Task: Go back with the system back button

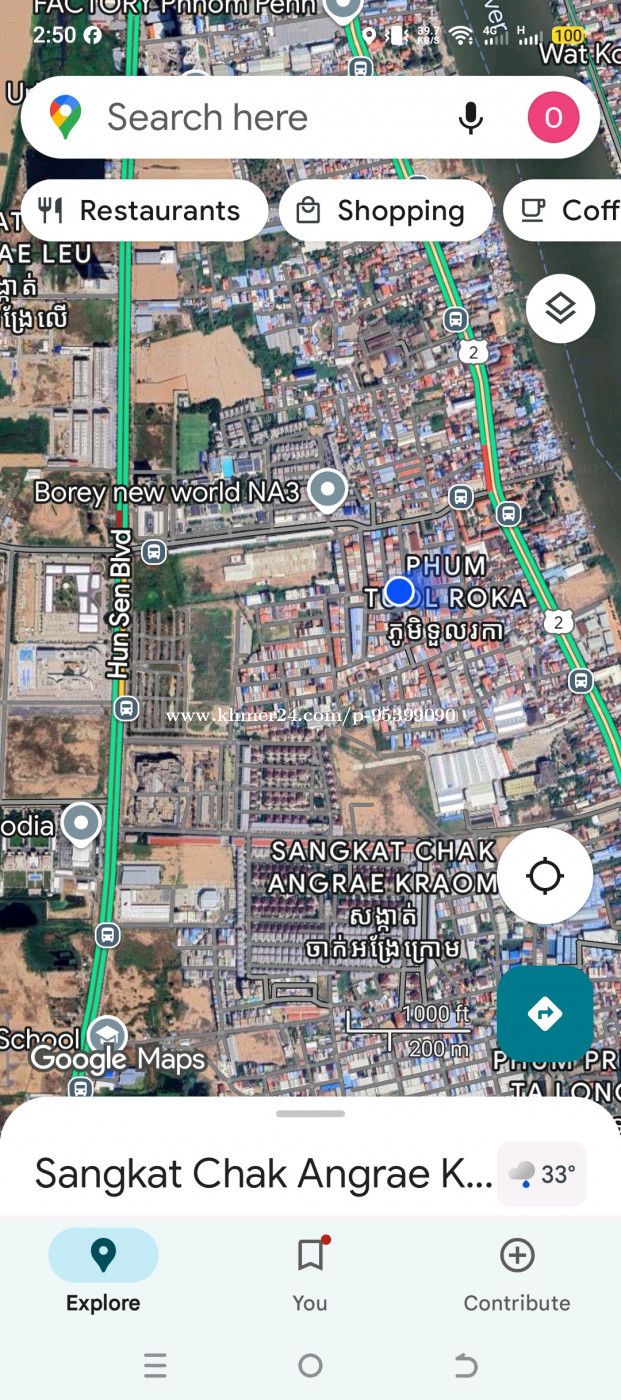Action: coord(466,1365)
